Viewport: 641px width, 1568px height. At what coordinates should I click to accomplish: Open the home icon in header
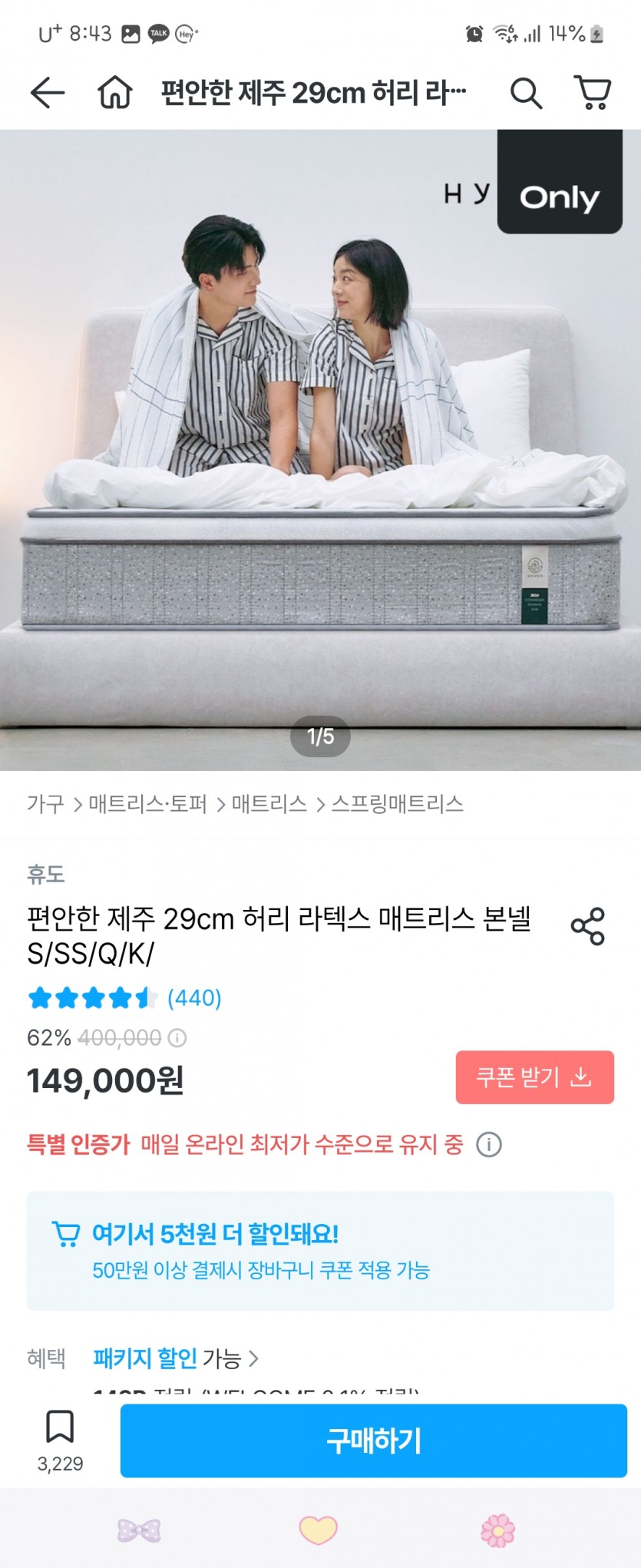click(115, 93)
